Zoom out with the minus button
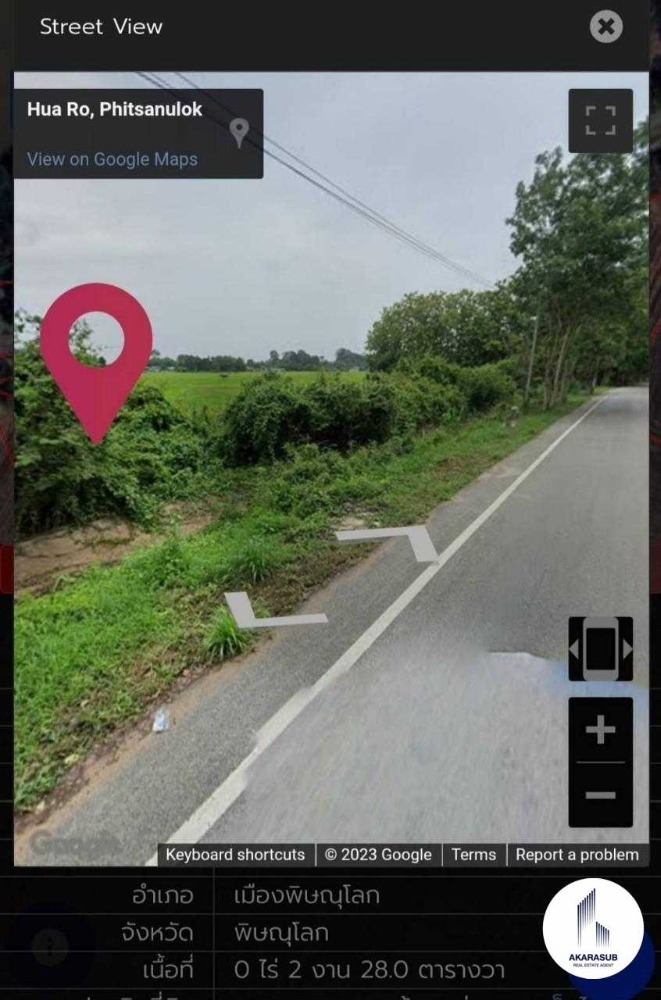This screenshot has height=1000, width=661. pyautogui.click(x=600, y=795)
